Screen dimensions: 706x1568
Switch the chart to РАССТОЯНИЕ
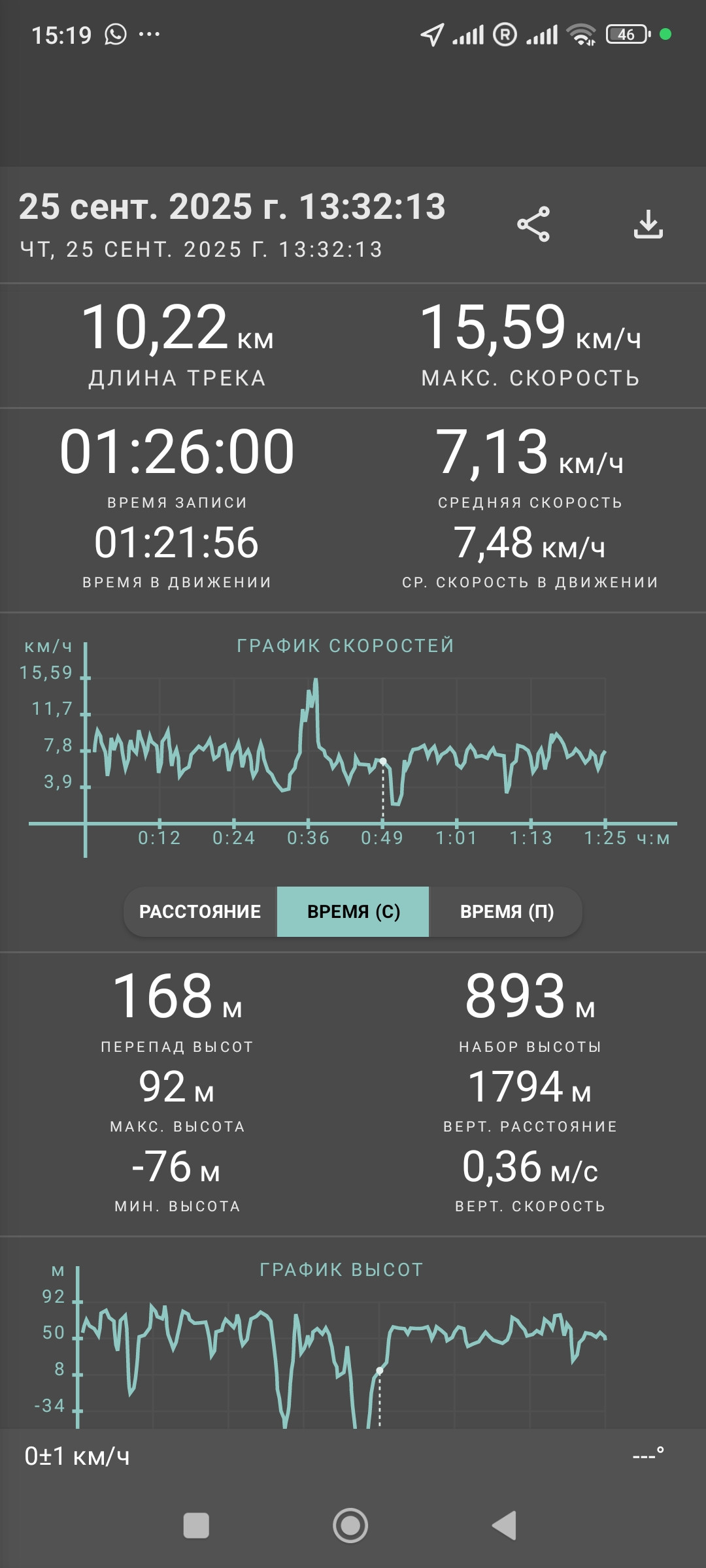pos(200,911)
